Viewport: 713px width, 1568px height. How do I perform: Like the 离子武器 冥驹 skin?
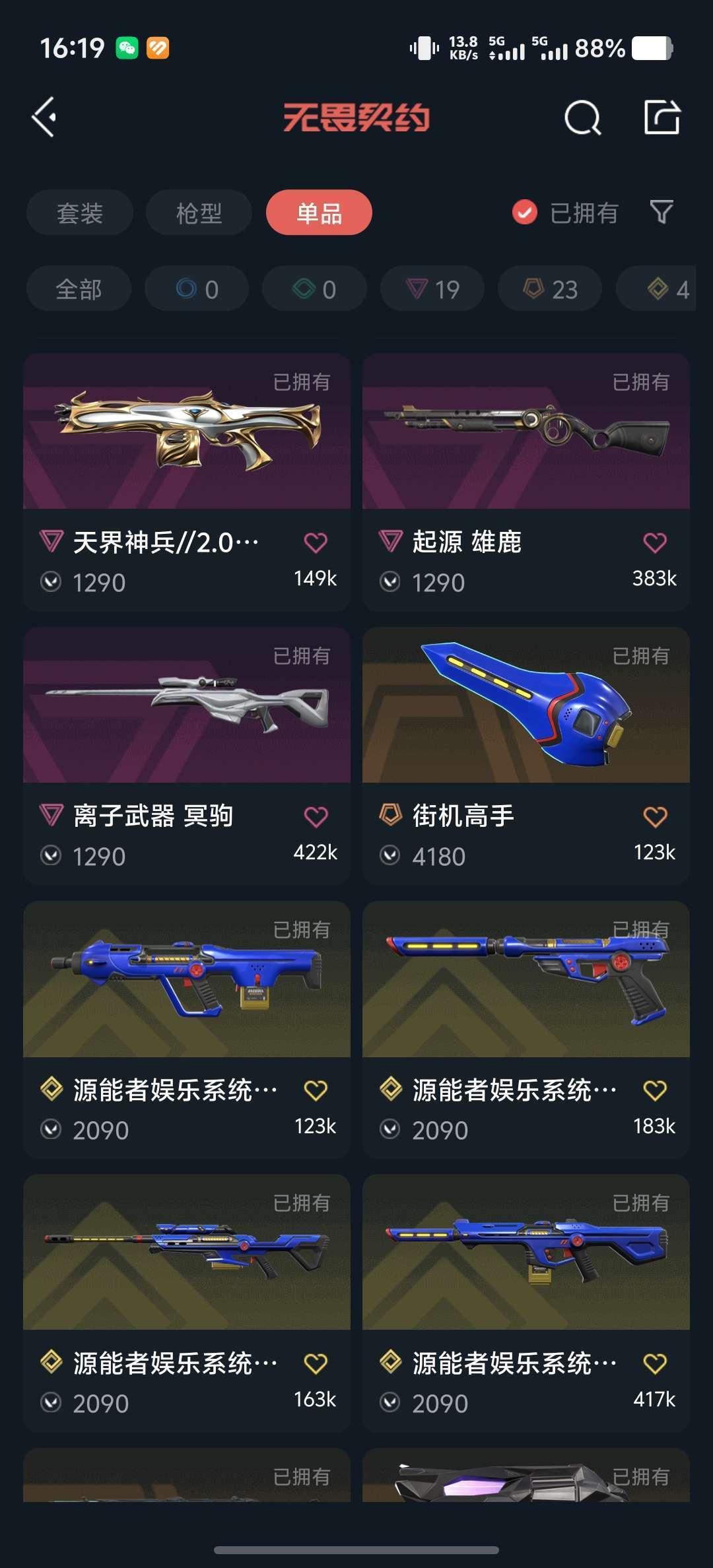coord(316,817)
